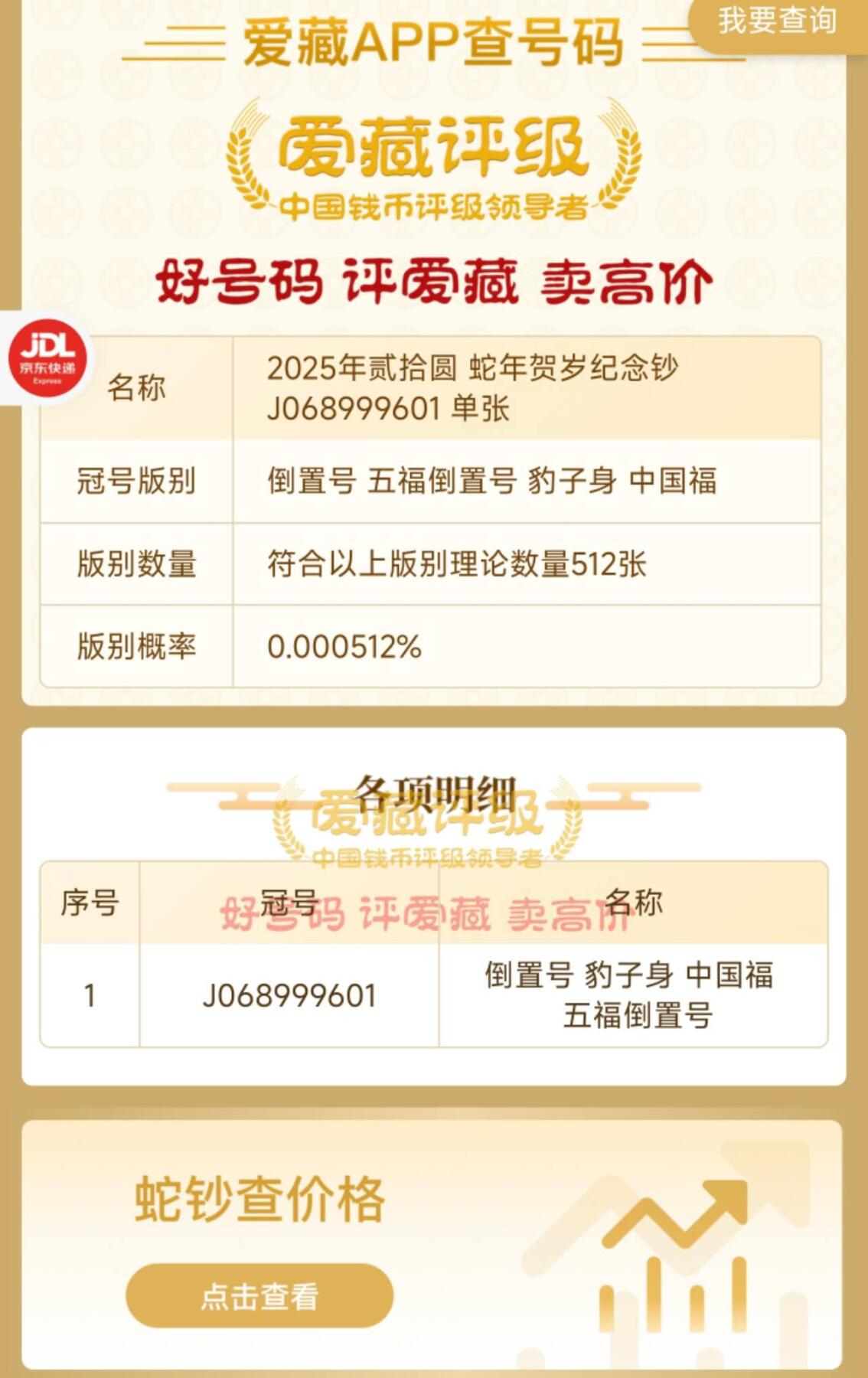868x1378 pixels.
Task: Tap 点击查看 to check snake note prices
Action: 259,1297
